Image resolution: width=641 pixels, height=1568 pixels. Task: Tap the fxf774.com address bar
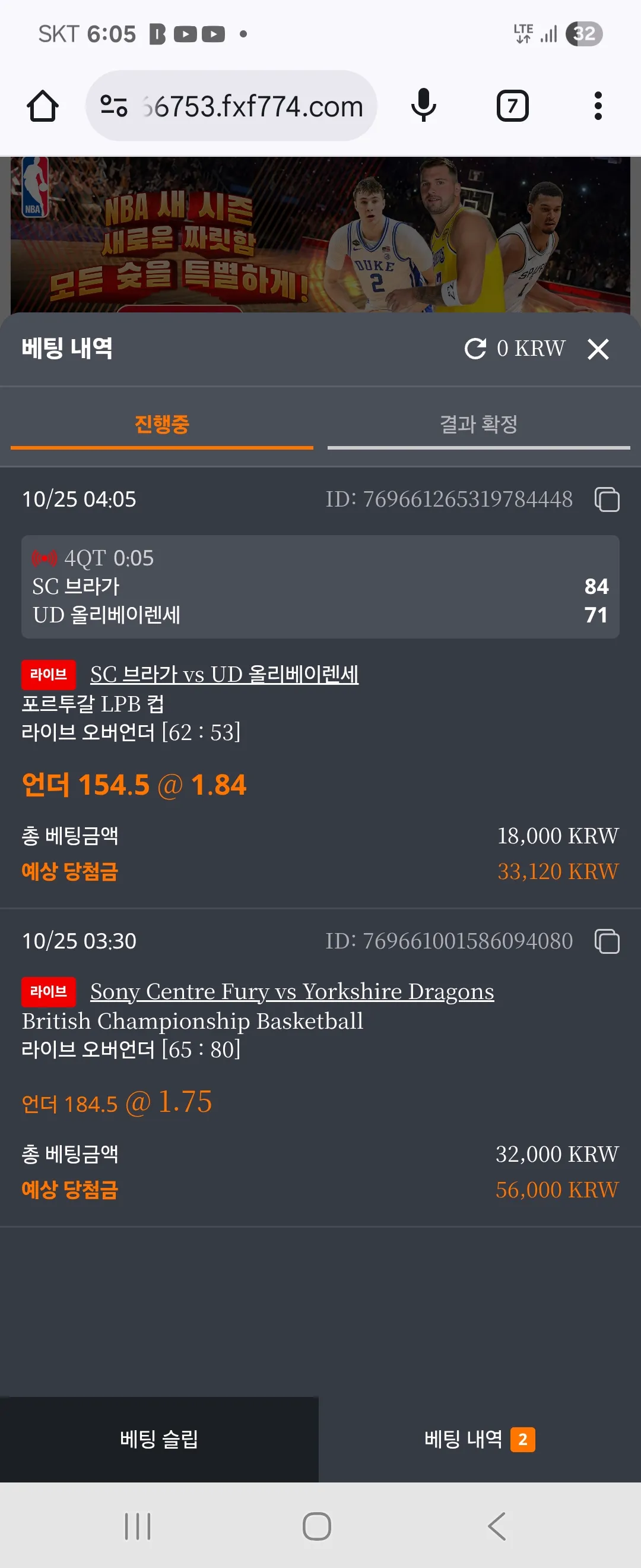[x=231, y=106]
